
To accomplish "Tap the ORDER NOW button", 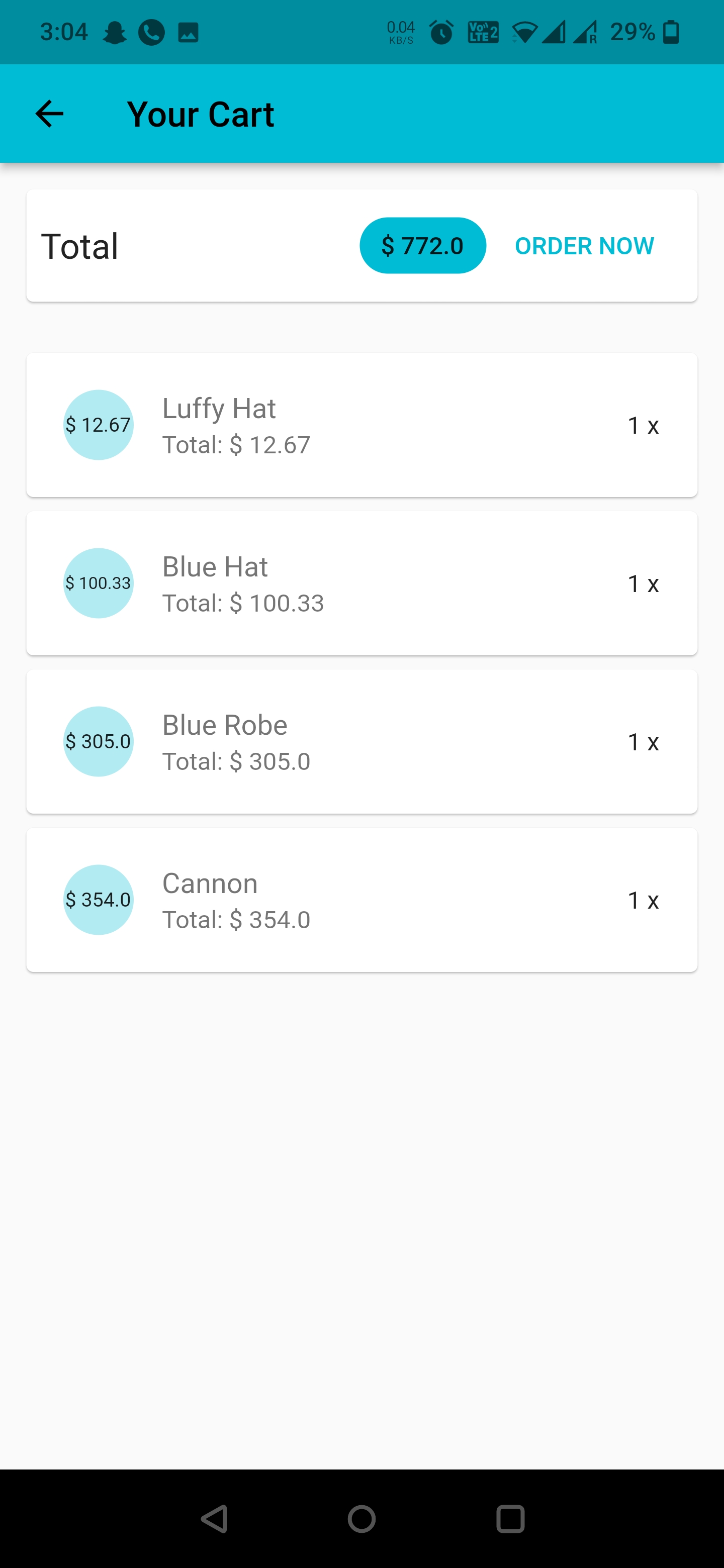I will 584,246.
